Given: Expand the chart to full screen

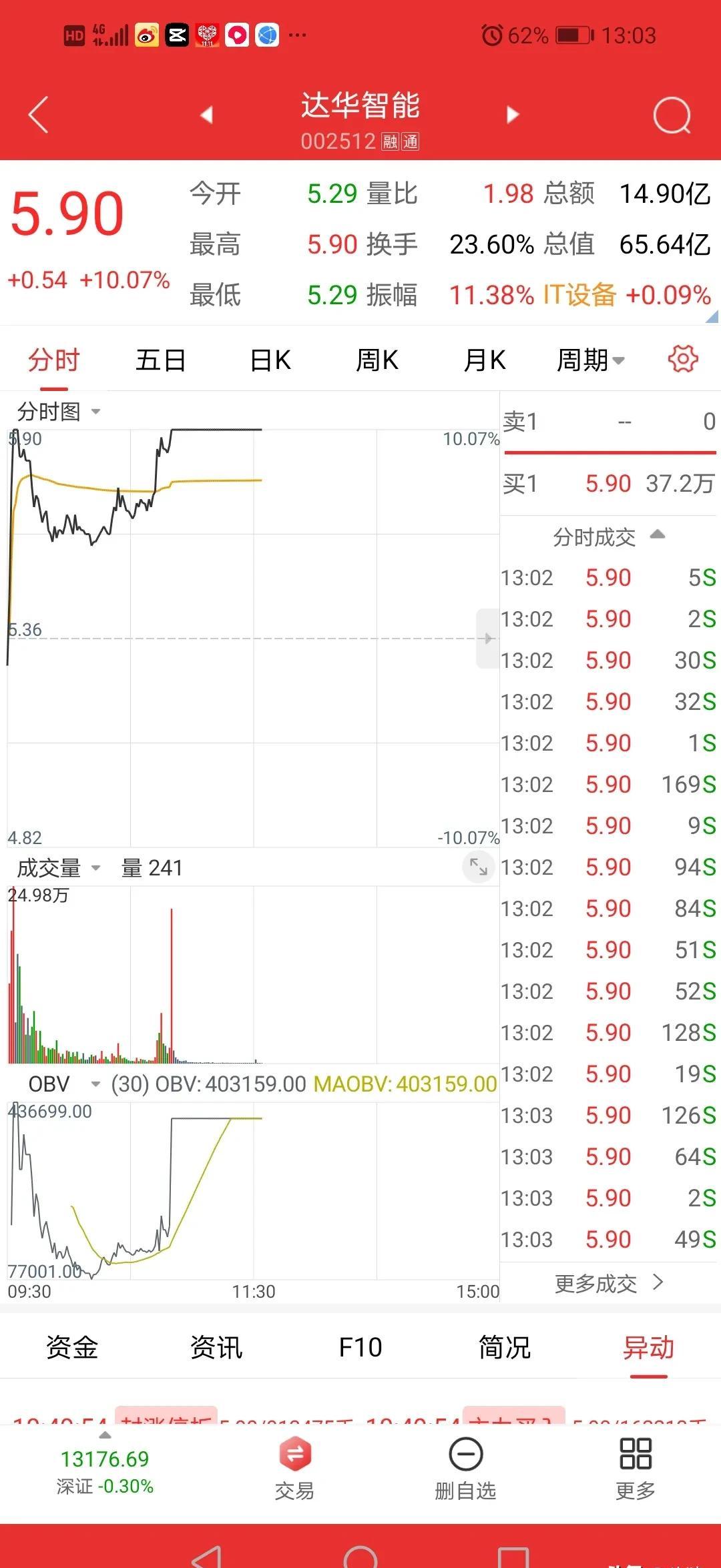Looking at the screenshot, I should pos(478,867).
